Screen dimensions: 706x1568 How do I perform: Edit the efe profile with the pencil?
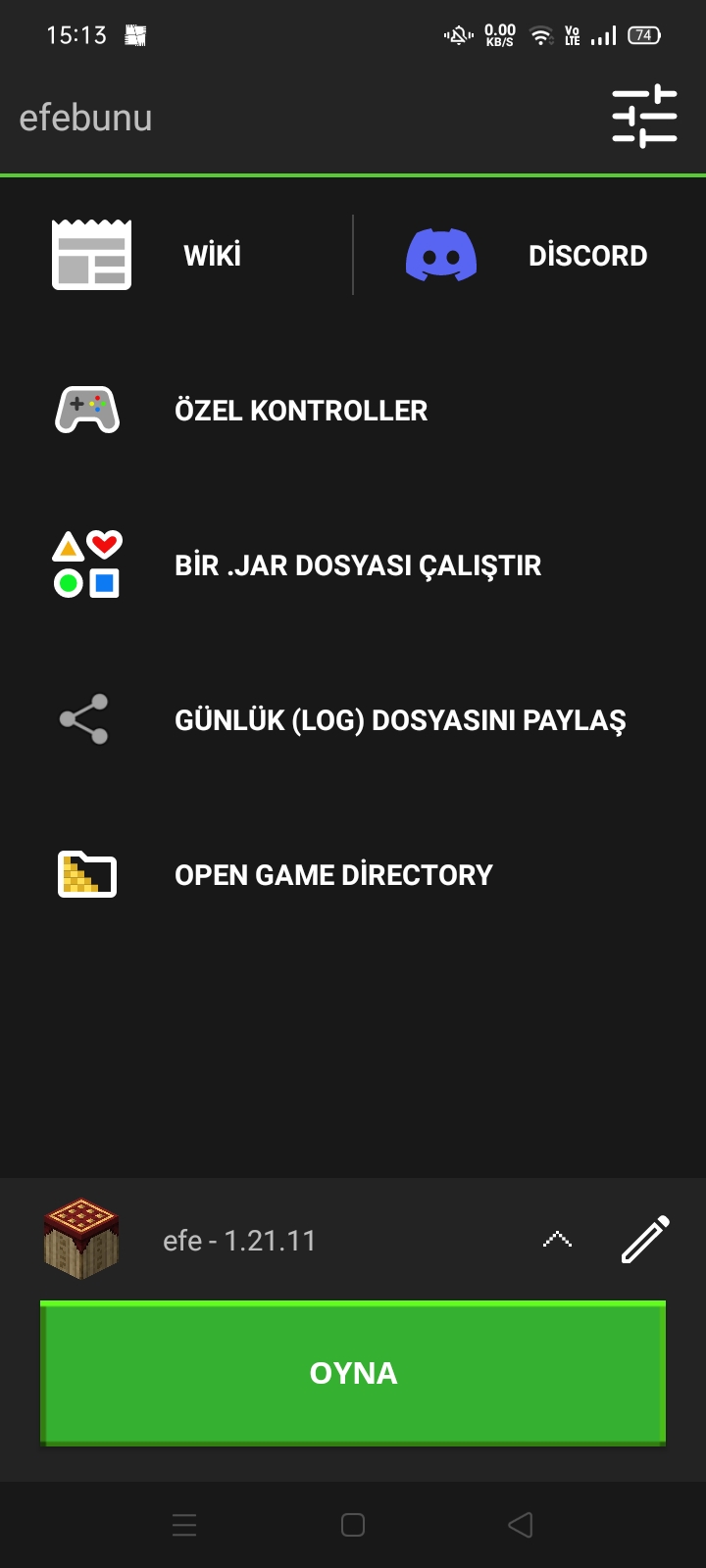point(645,1240)
